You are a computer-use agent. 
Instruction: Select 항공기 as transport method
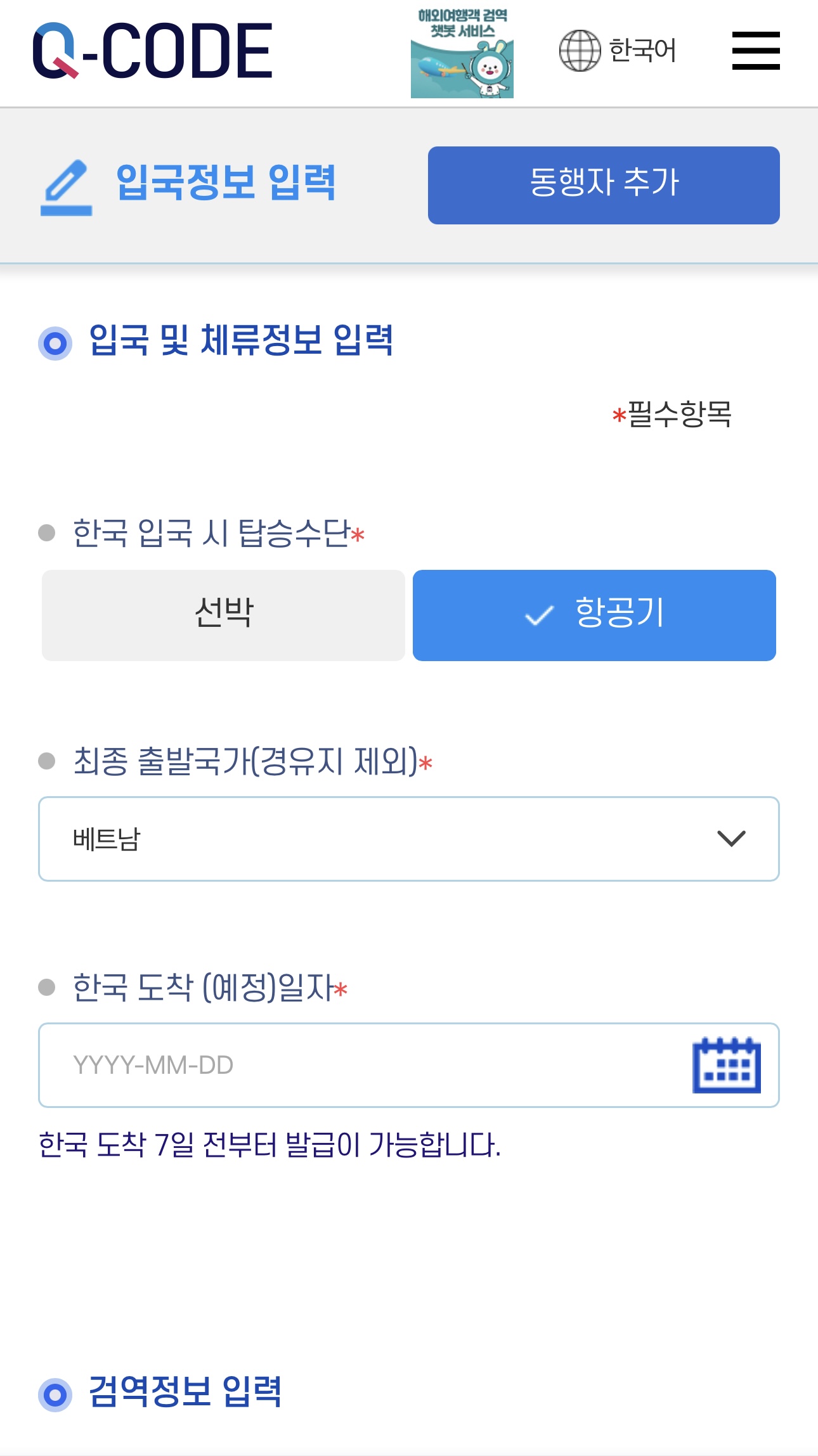(594, 615)
